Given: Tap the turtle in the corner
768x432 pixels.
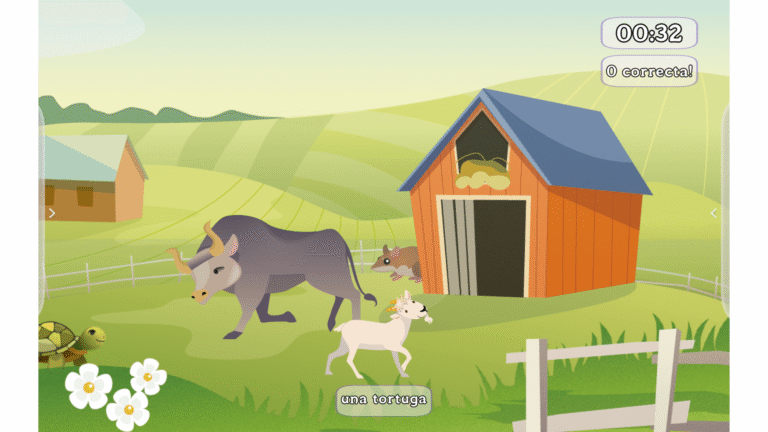Looking at the screenshot, I should click(70, 343).
